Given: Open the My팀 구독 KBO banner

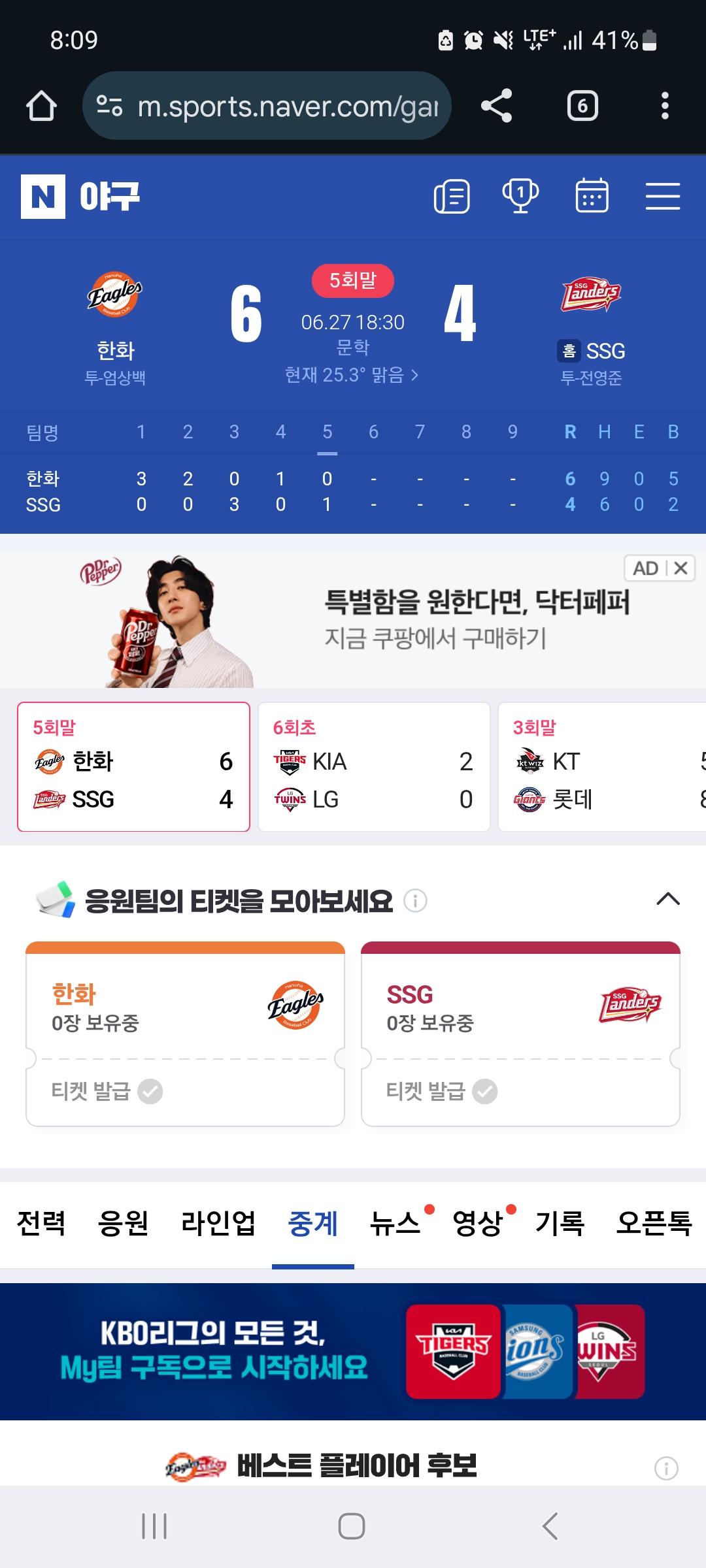Looking at the screenshot, I should pyautogui.click(x=353, y=1351).
